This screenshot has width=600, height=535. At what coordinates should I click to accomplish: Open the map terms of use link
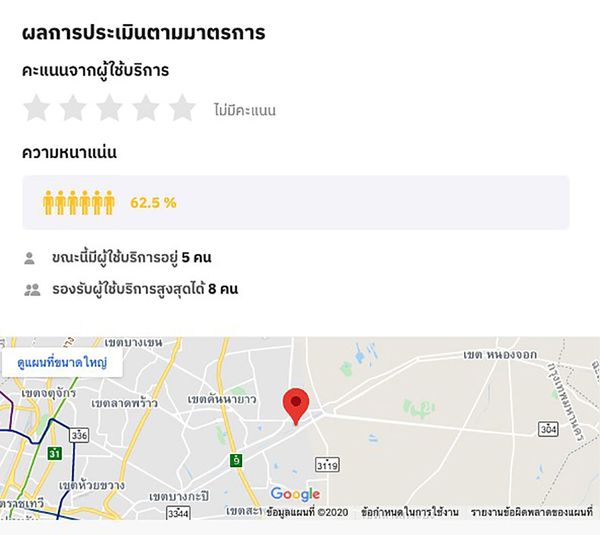coord(409,512)
